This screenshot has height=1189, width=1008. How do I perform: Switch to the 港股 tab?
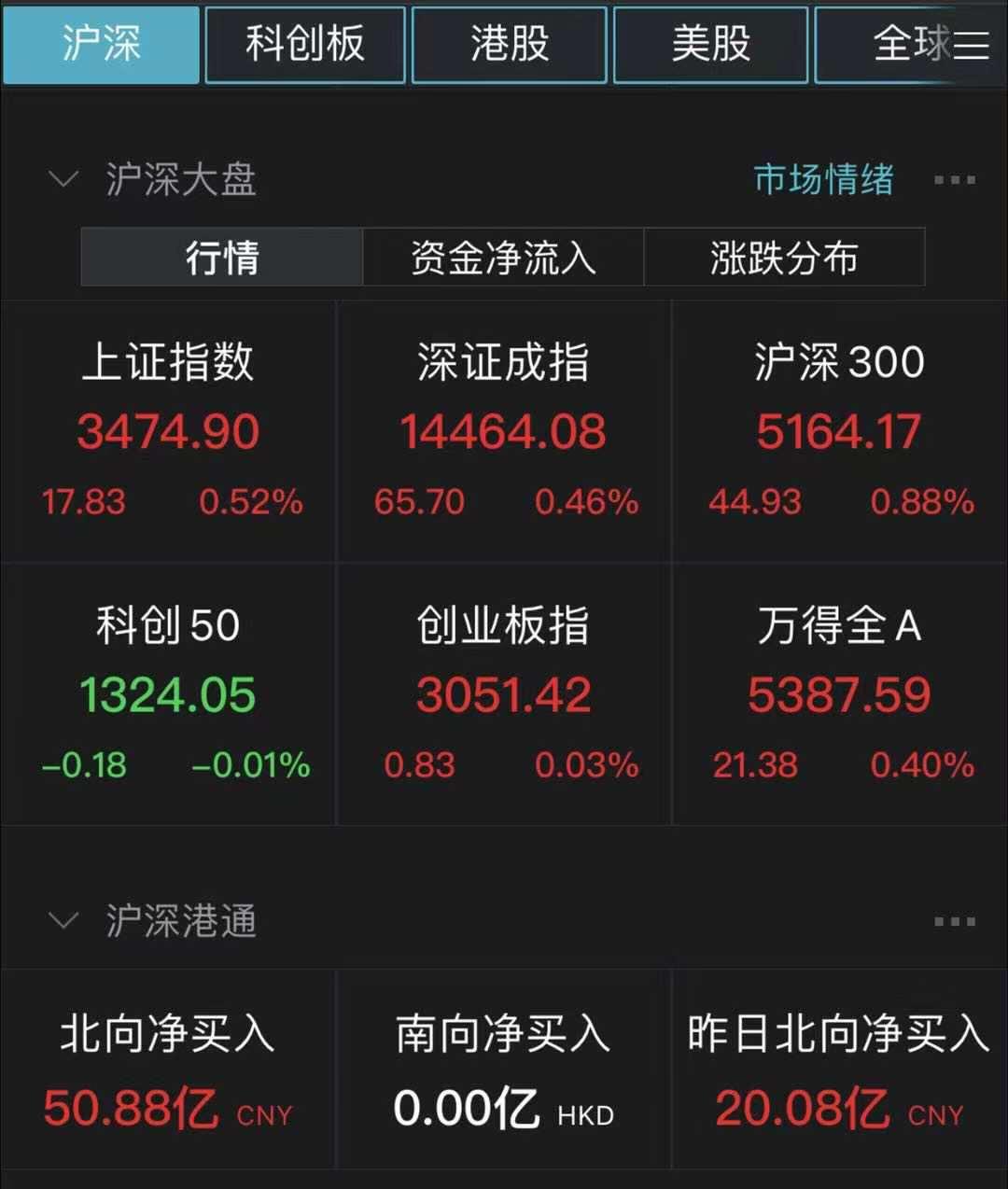point(509,44)
